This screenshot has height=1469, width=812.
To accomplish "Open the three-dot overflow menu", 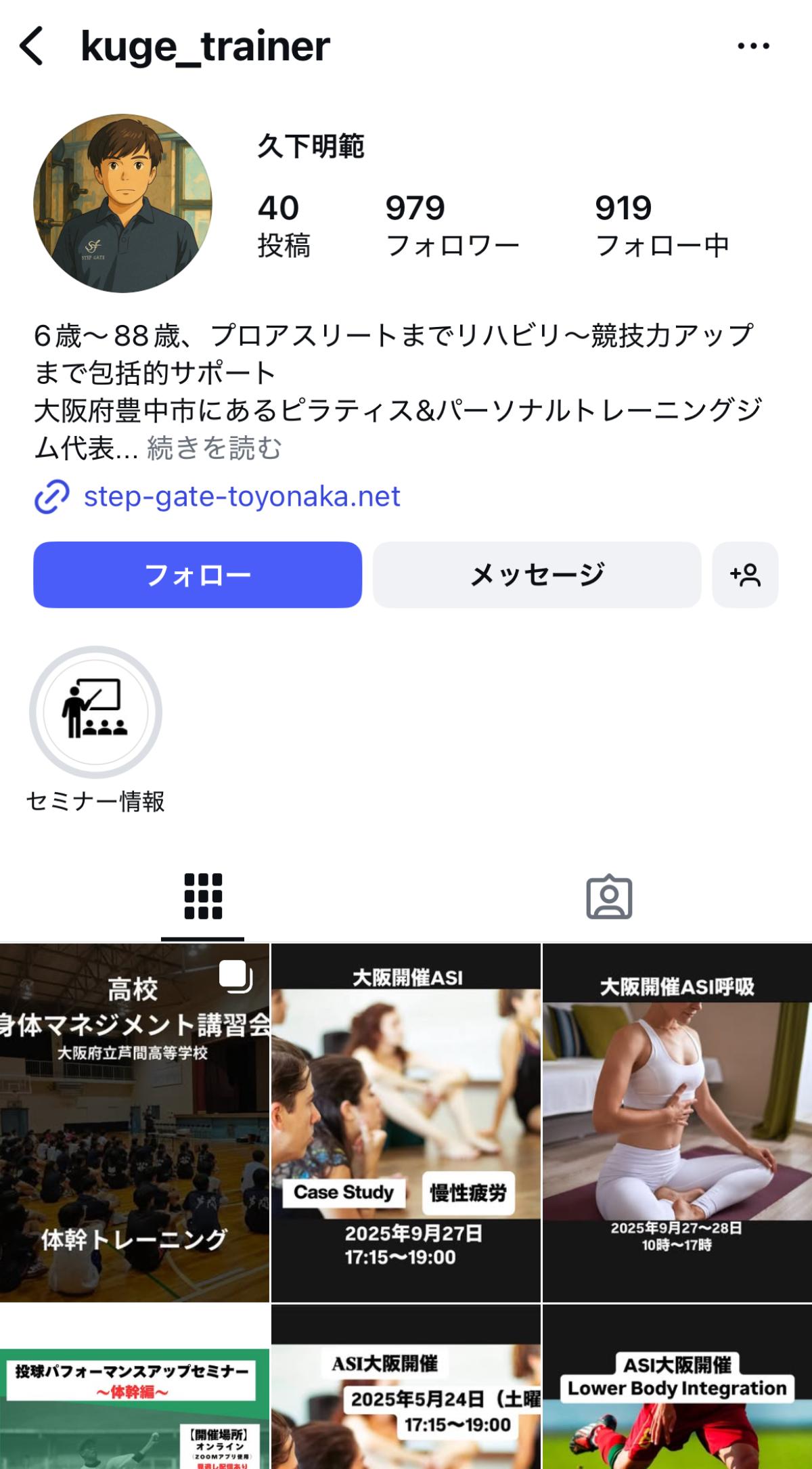I will coord(753,46).
